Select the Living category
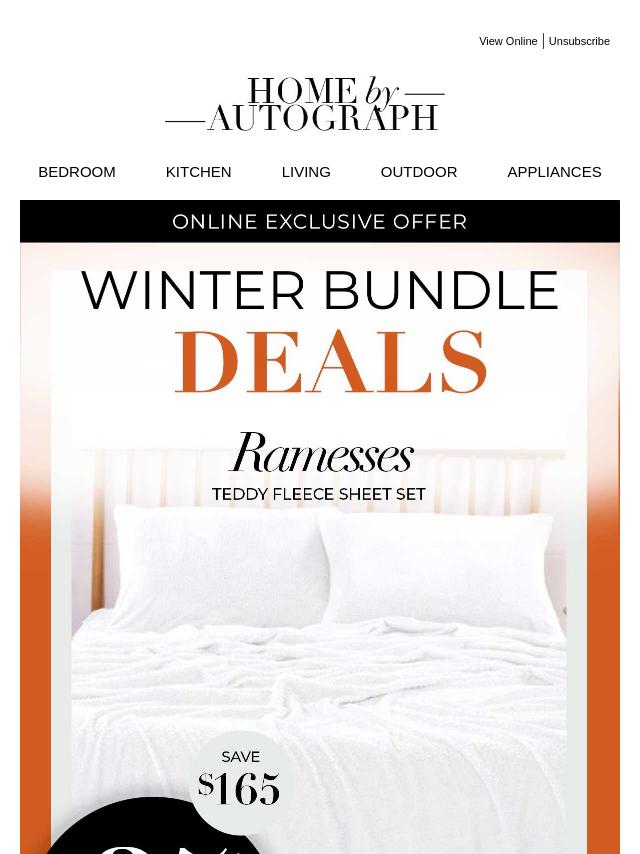The image size is (640, 854). (x=306, y=172)
